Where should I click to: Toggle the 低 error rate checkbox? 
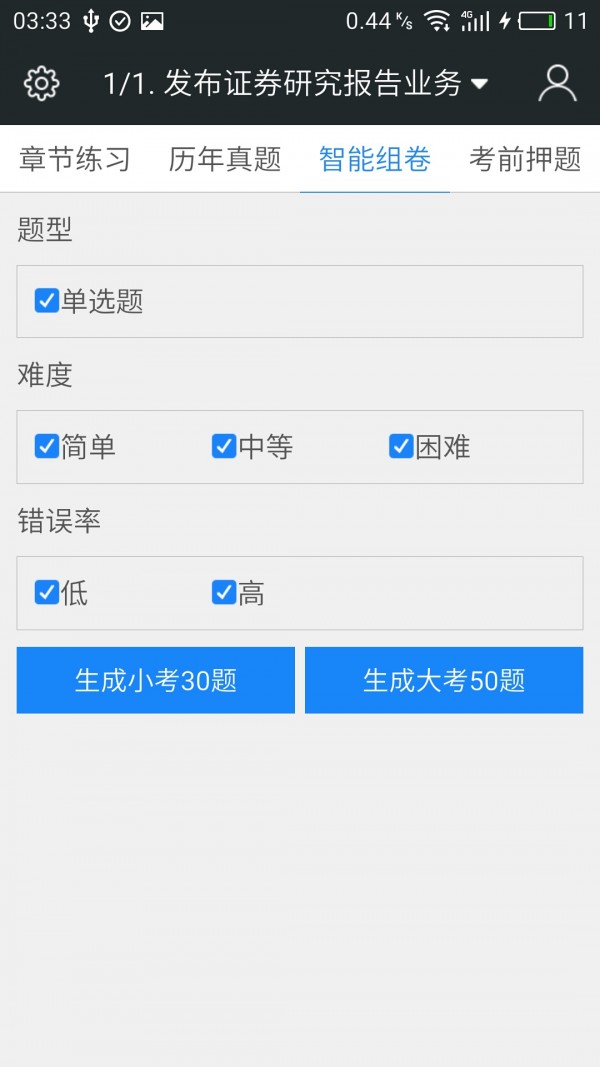(x=47, y=593)
